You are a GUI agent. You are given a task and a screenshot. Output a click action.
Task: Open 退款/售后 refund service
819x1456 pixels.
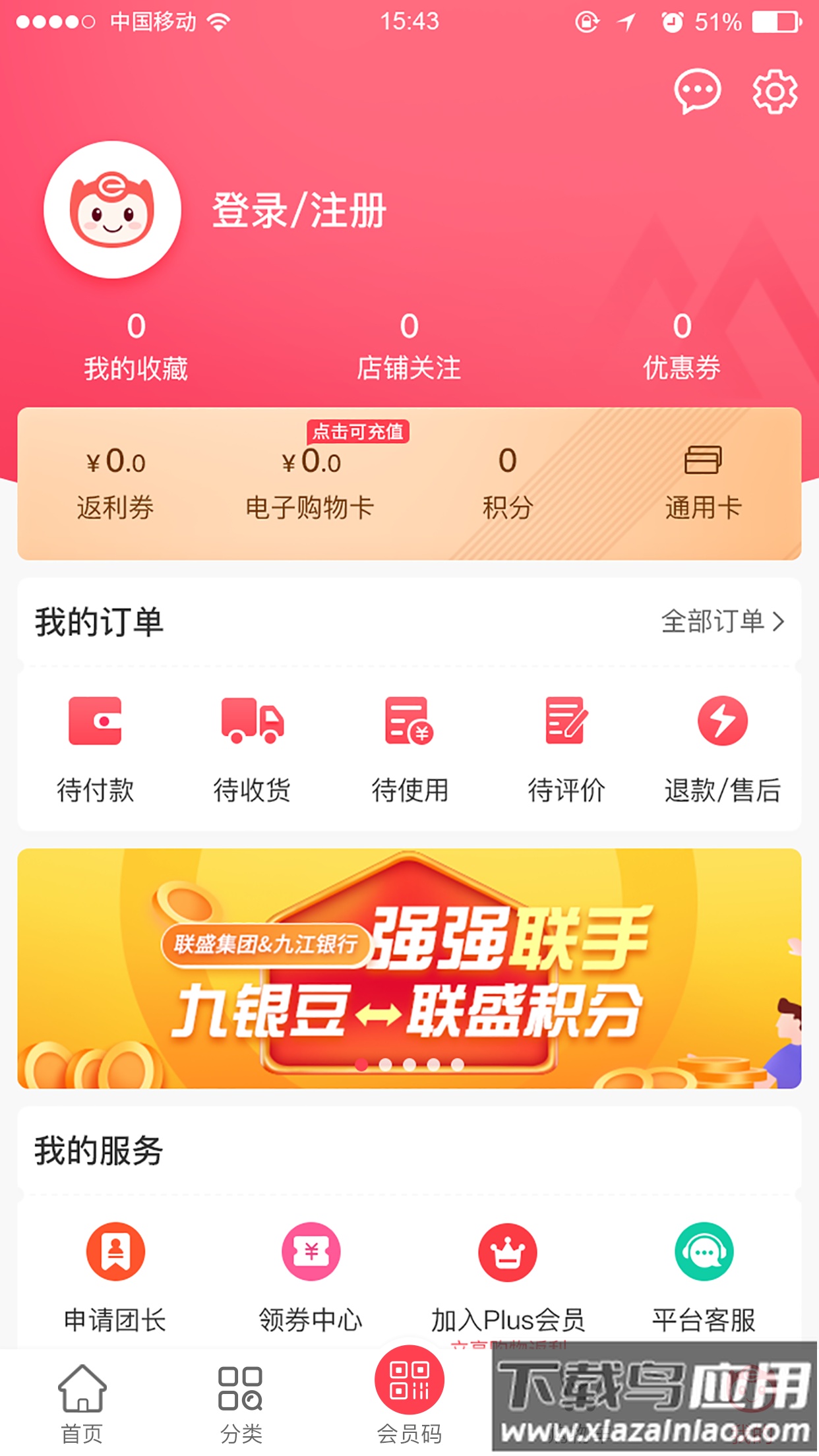723,749
